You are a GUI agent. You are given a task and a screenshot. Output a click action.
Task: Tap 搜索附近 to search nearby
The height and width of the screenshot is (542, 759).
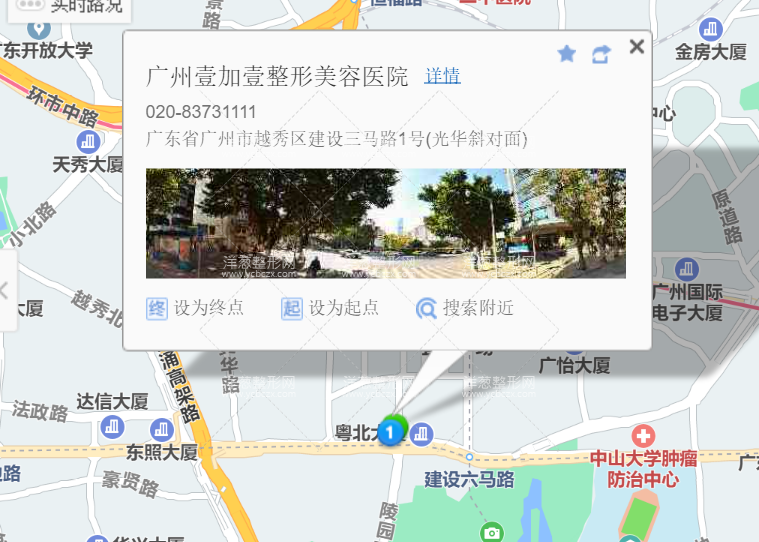click(465, 308)
